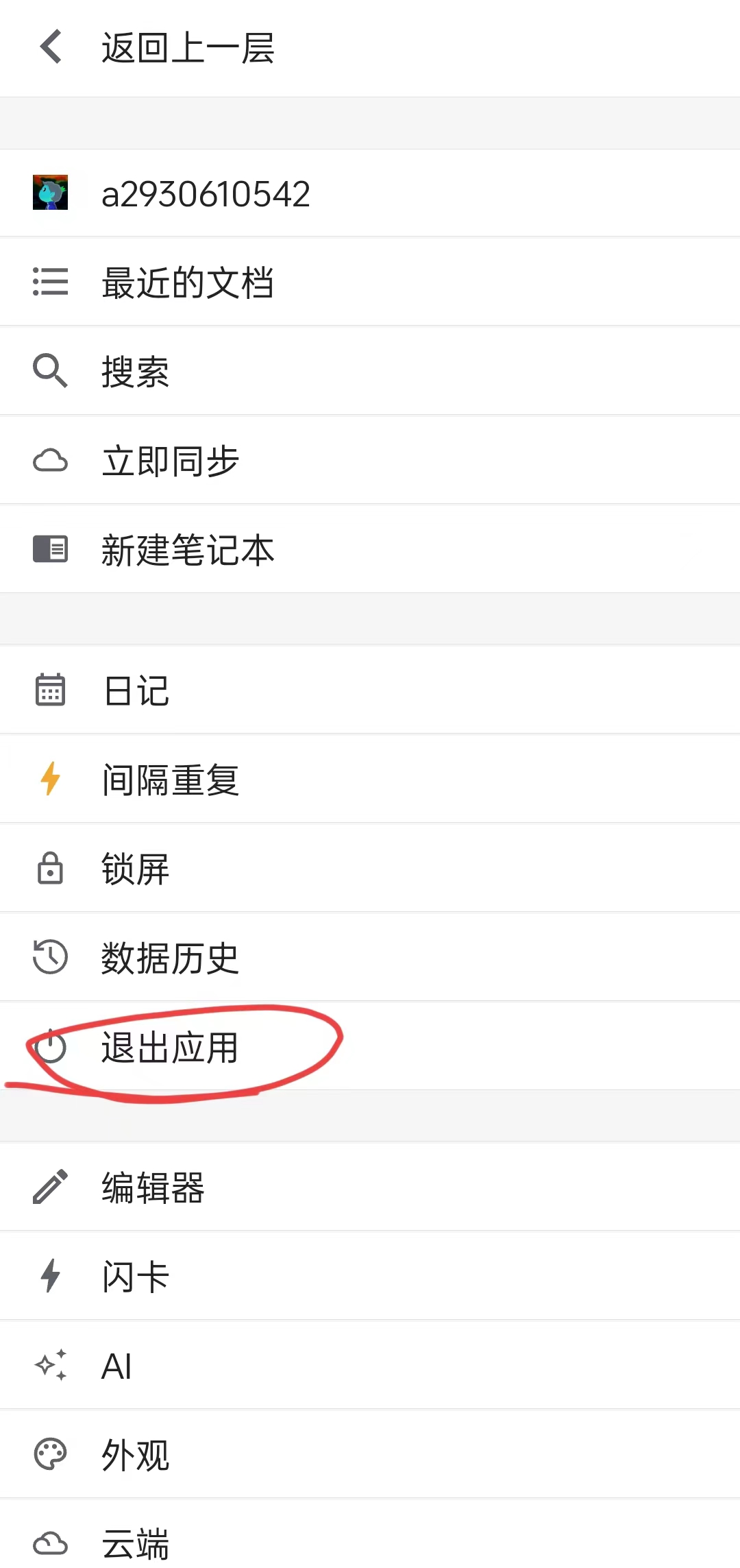Create a notebook via 新建笔记本
Viewport: 740px width, 1568px height.
click(x=187, y=549)
